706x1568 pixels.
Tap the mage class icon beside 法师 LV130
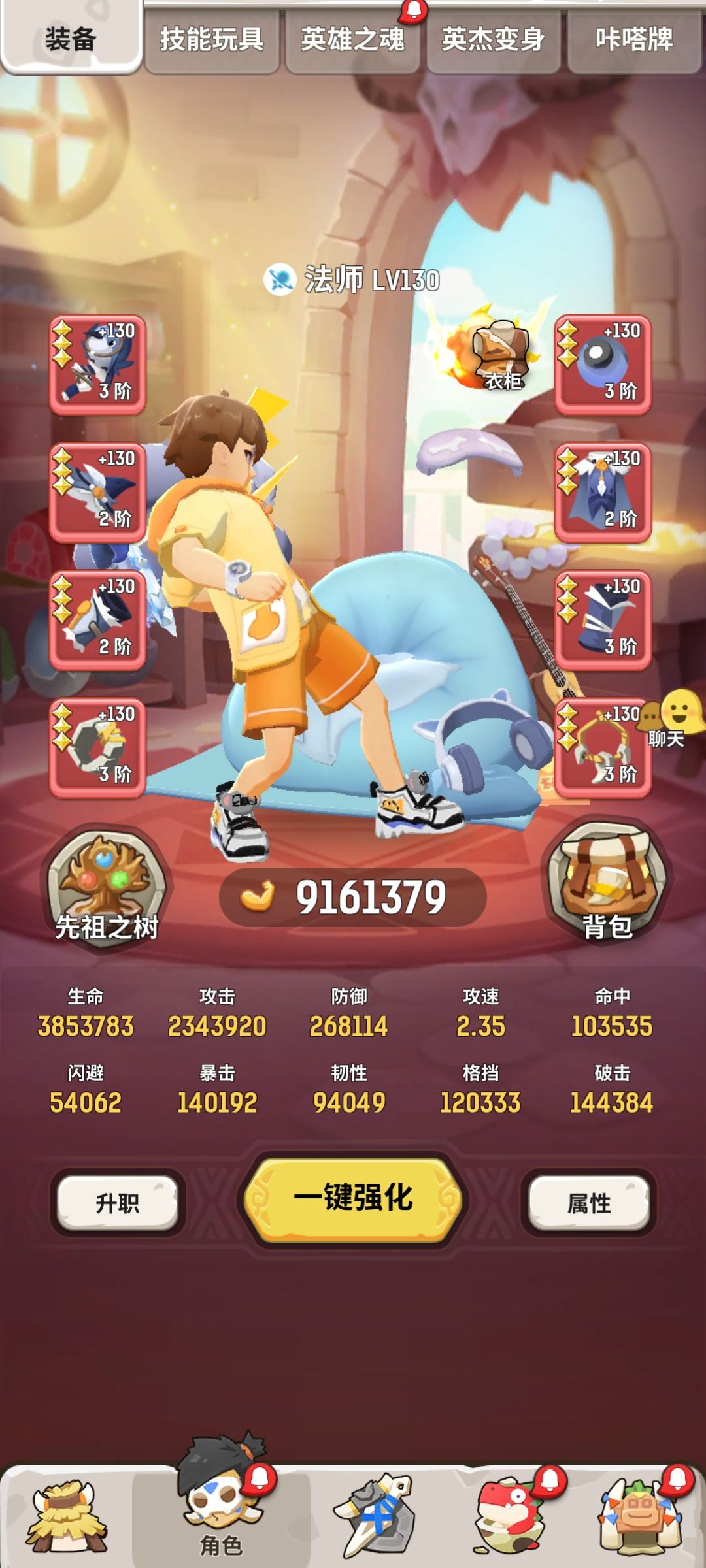coord(280,277)
